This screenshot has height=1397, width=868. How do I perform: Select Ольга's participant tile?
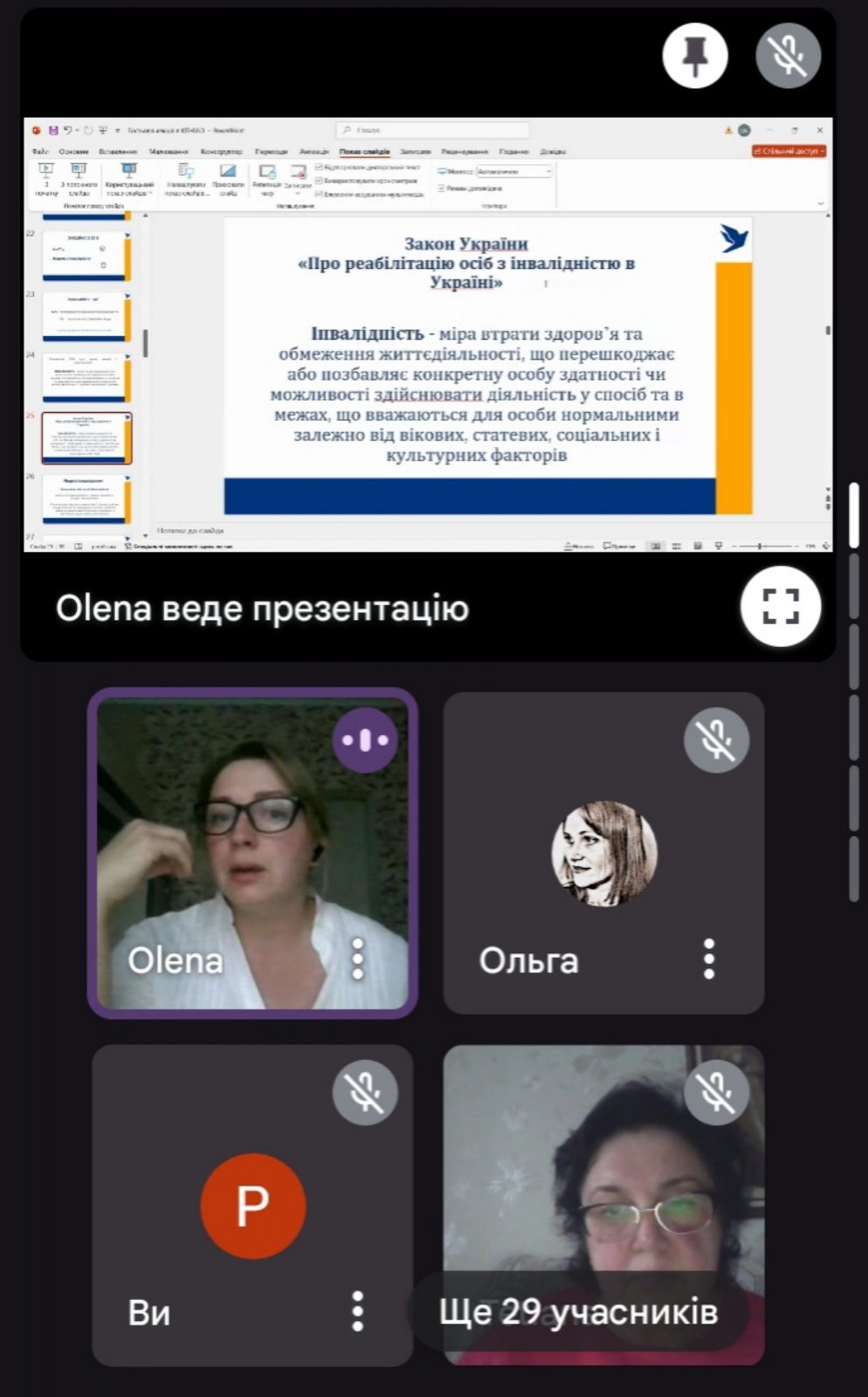tap(603, 852)
